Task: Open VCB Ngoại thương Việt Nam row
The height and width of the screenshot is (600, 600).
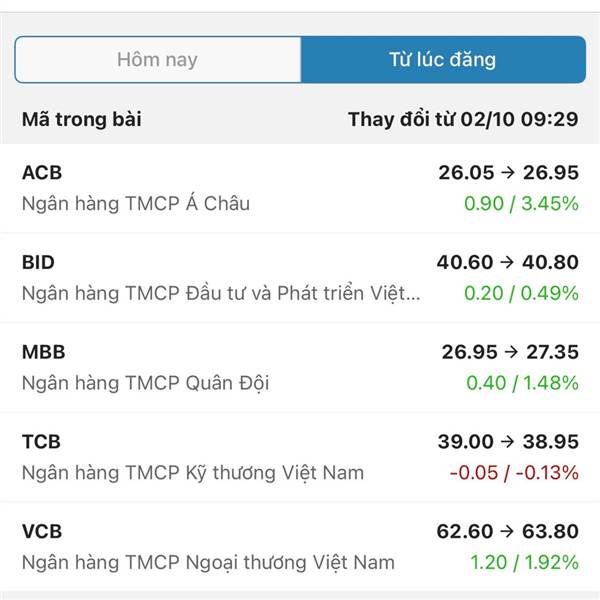Action: click(x=300, y=546)
